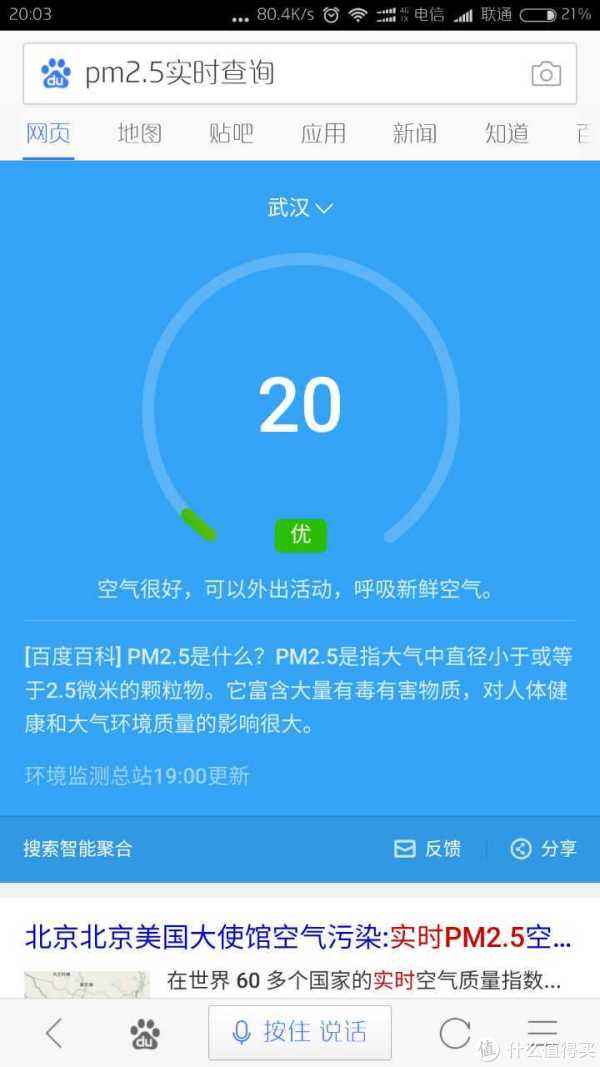Tap 按住 说话 voice search button
600x1067 pixels.
click(x=300, y=1033)
